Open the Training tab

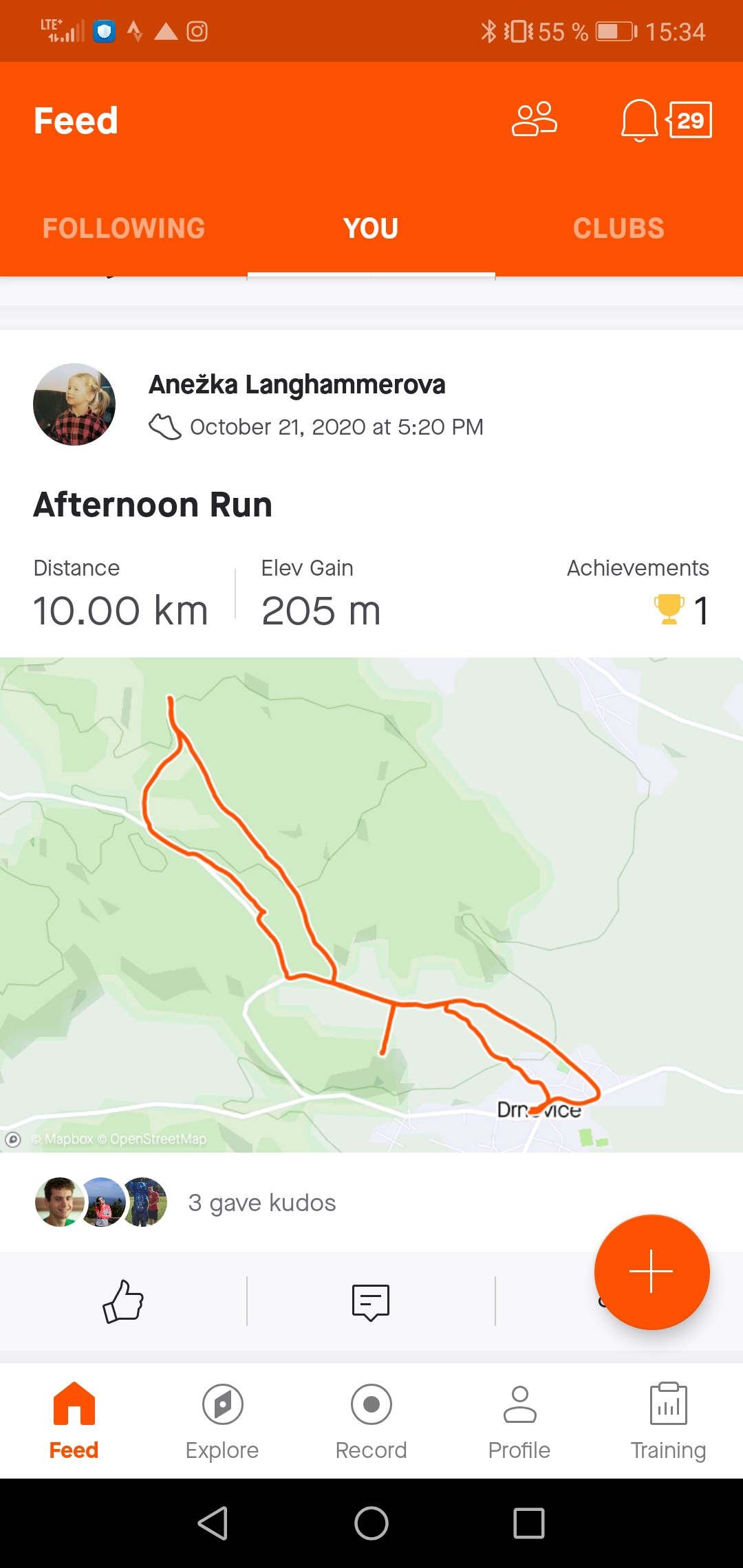click(669, 1422)
